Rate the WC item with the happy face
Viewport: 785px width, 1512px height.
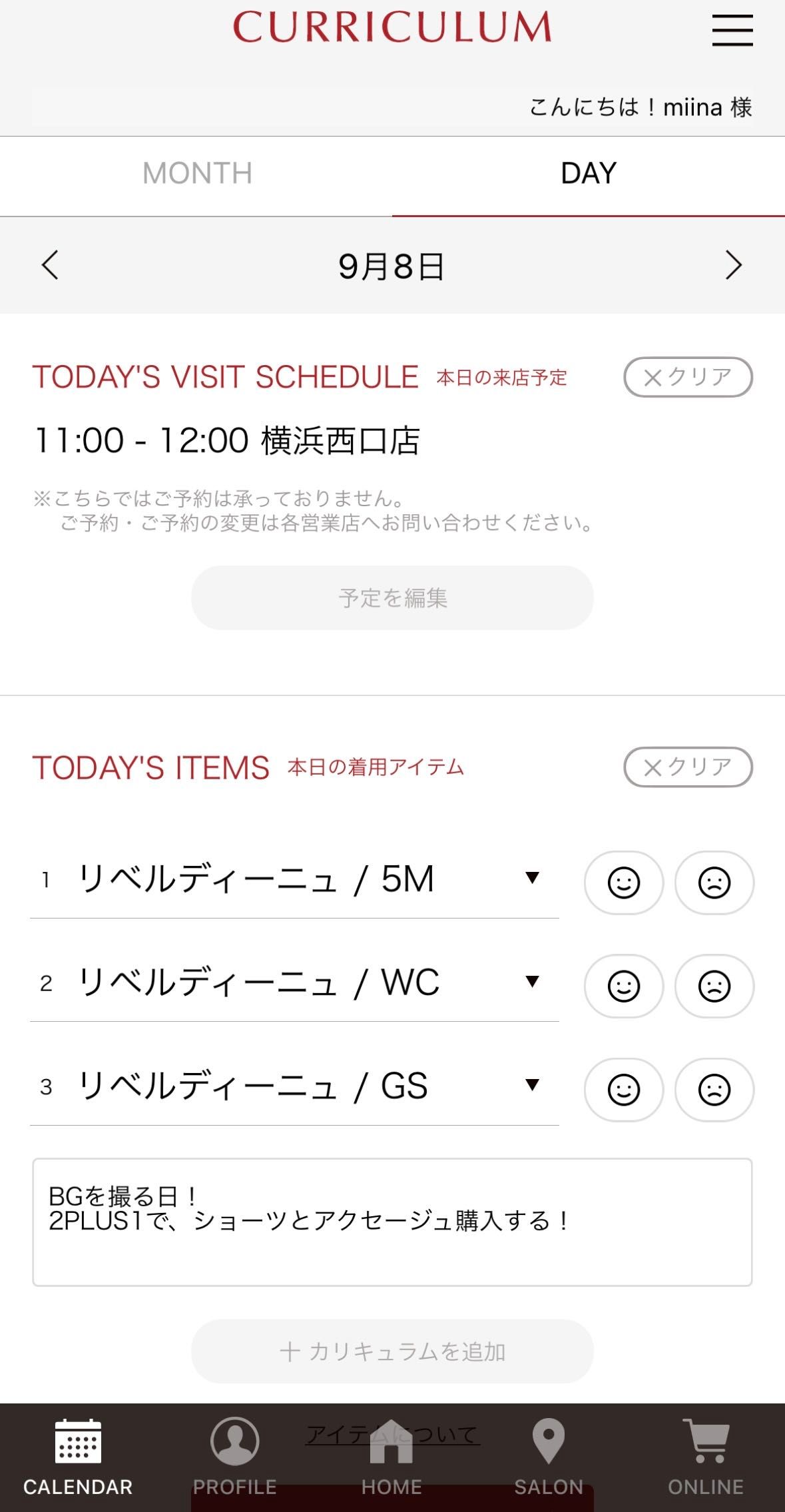624,986
